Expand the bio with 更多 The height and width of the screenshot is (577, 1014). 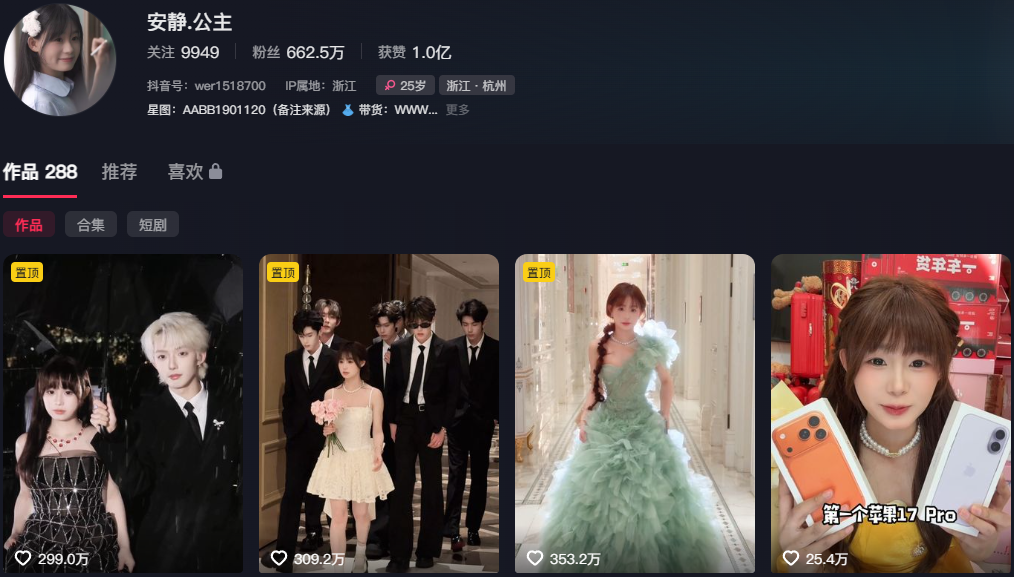pos(457,110)
